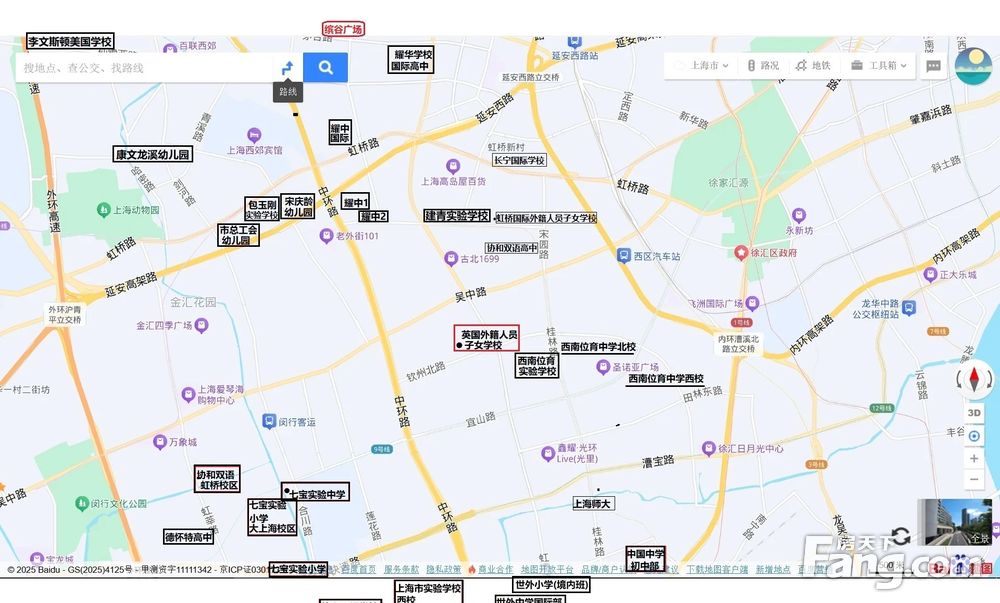Switch the map to 3D view
The height and width of the screenshot is (603, 1000).
pos(974,413)
